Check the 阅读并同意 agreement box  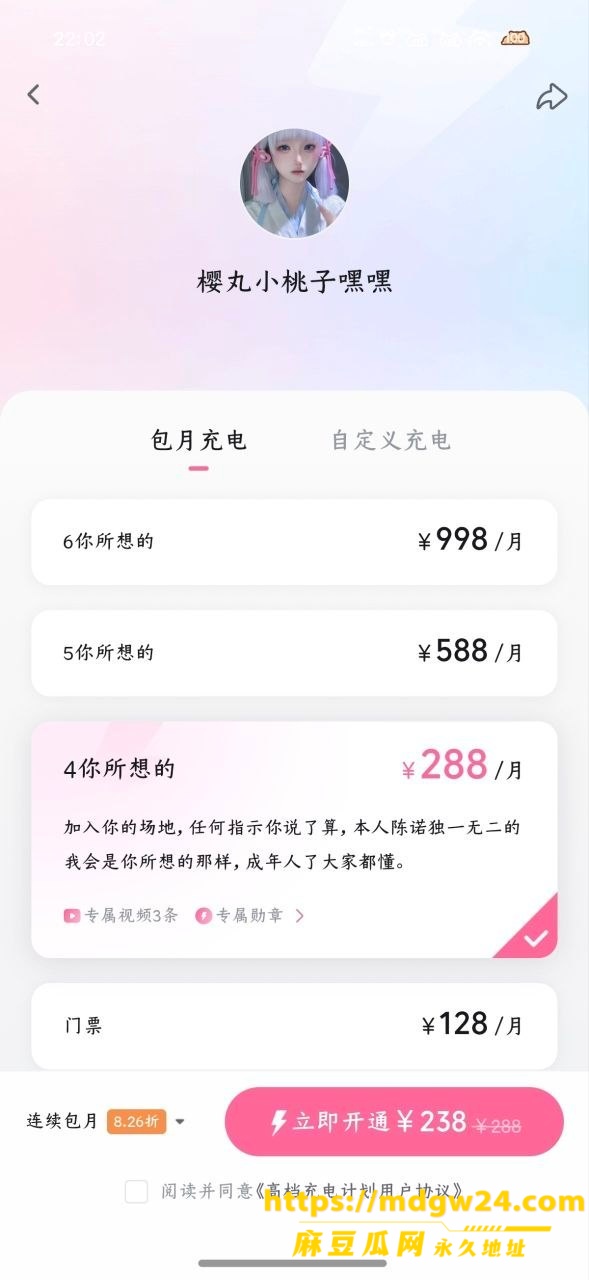pyautogui.click(x=137, y=1191)
